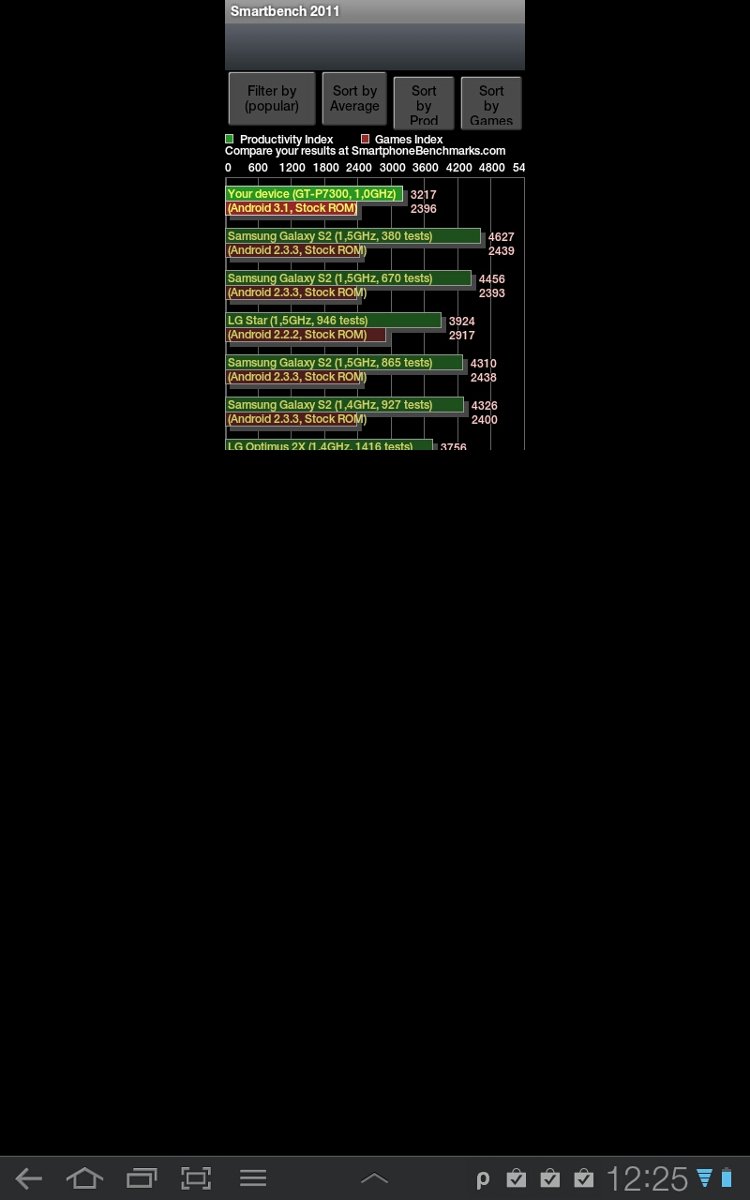Viewport: 750px width, 1200px height.
Task: Sort devices by Prod index
Action: click(x=424, y=103)
